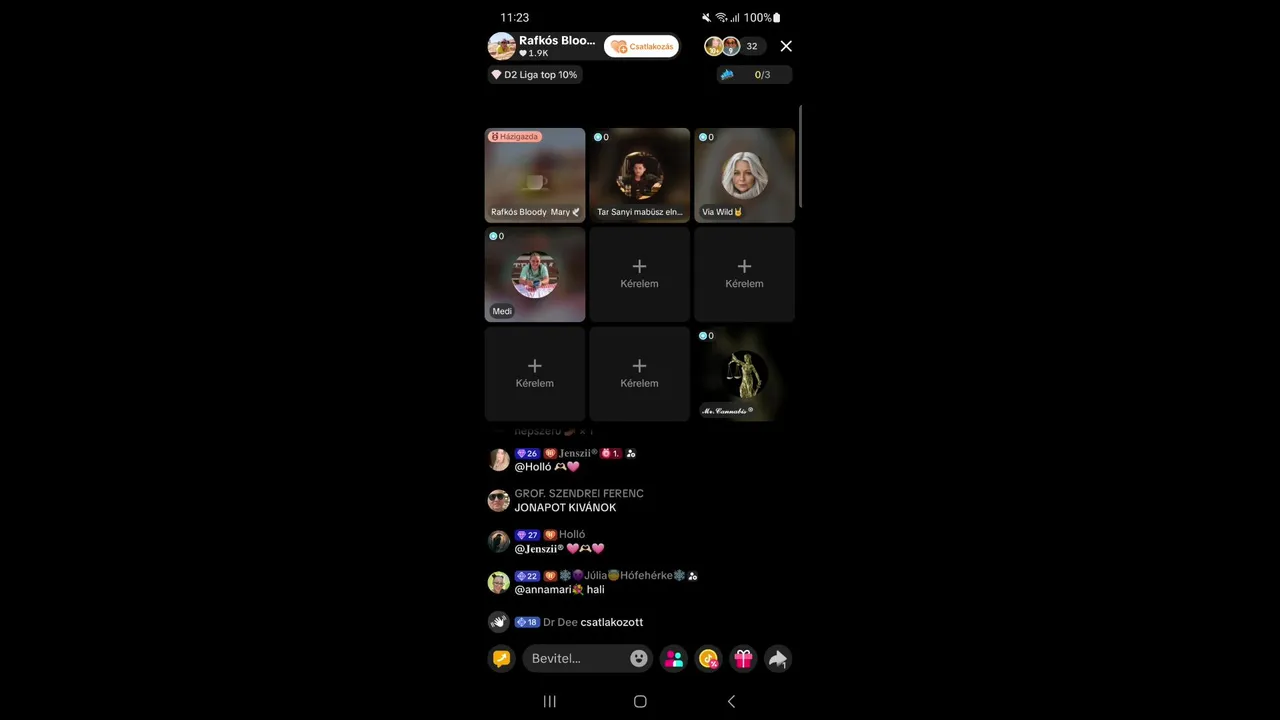Close the live room

[786, 46]
